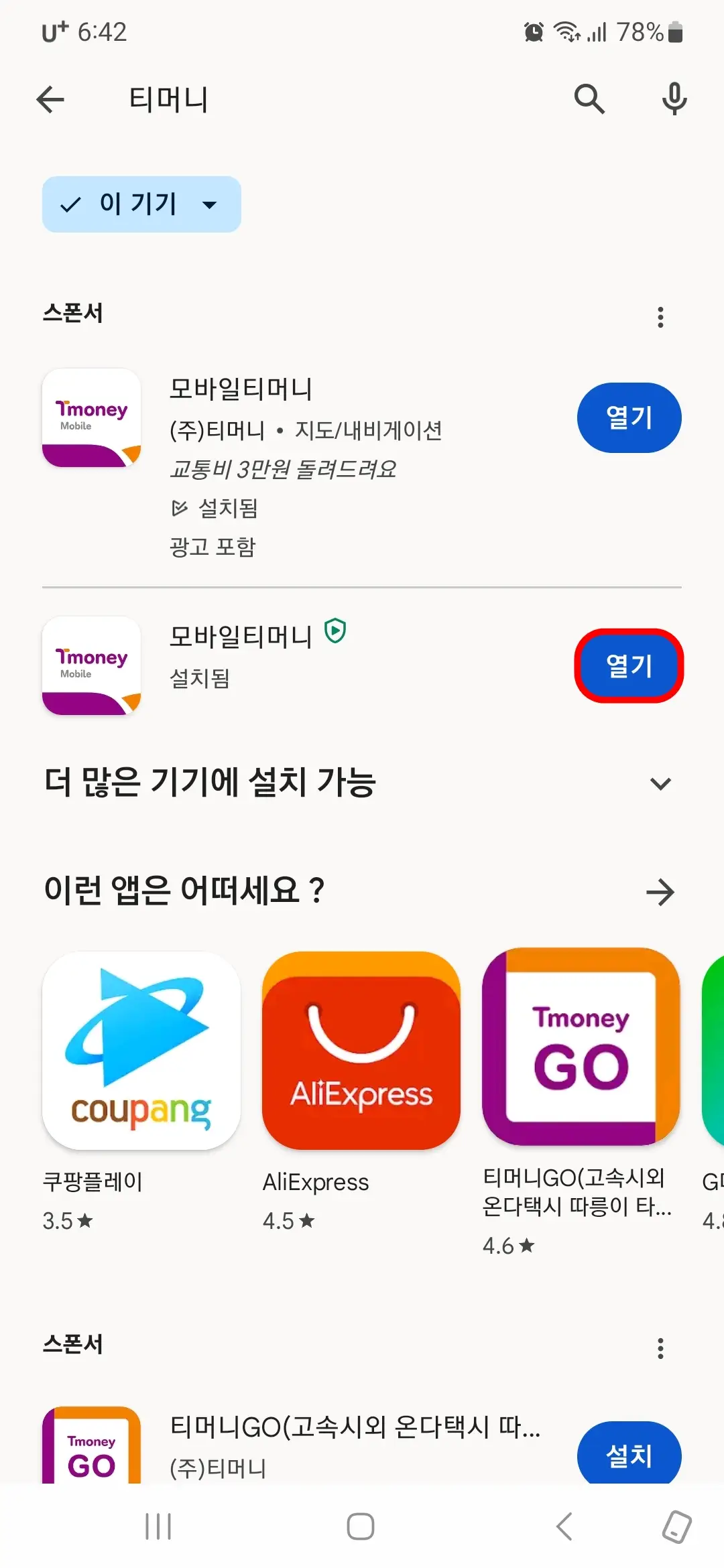Deselect the checkmark in device filter
Screen dimensions: 724x1568
tap(72, 204)
